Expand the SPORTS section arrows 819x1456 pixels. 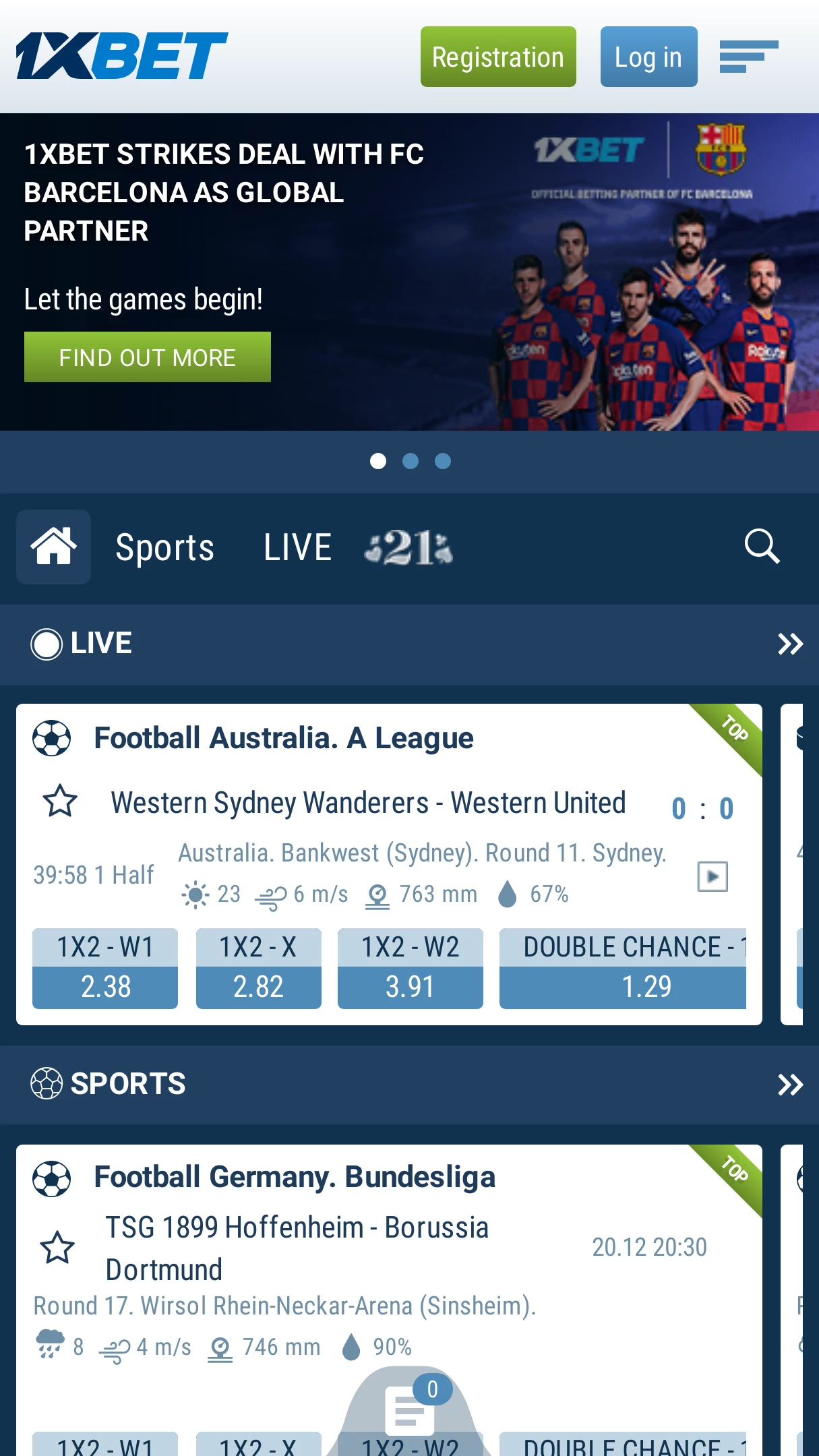[x=790, y=1085]
